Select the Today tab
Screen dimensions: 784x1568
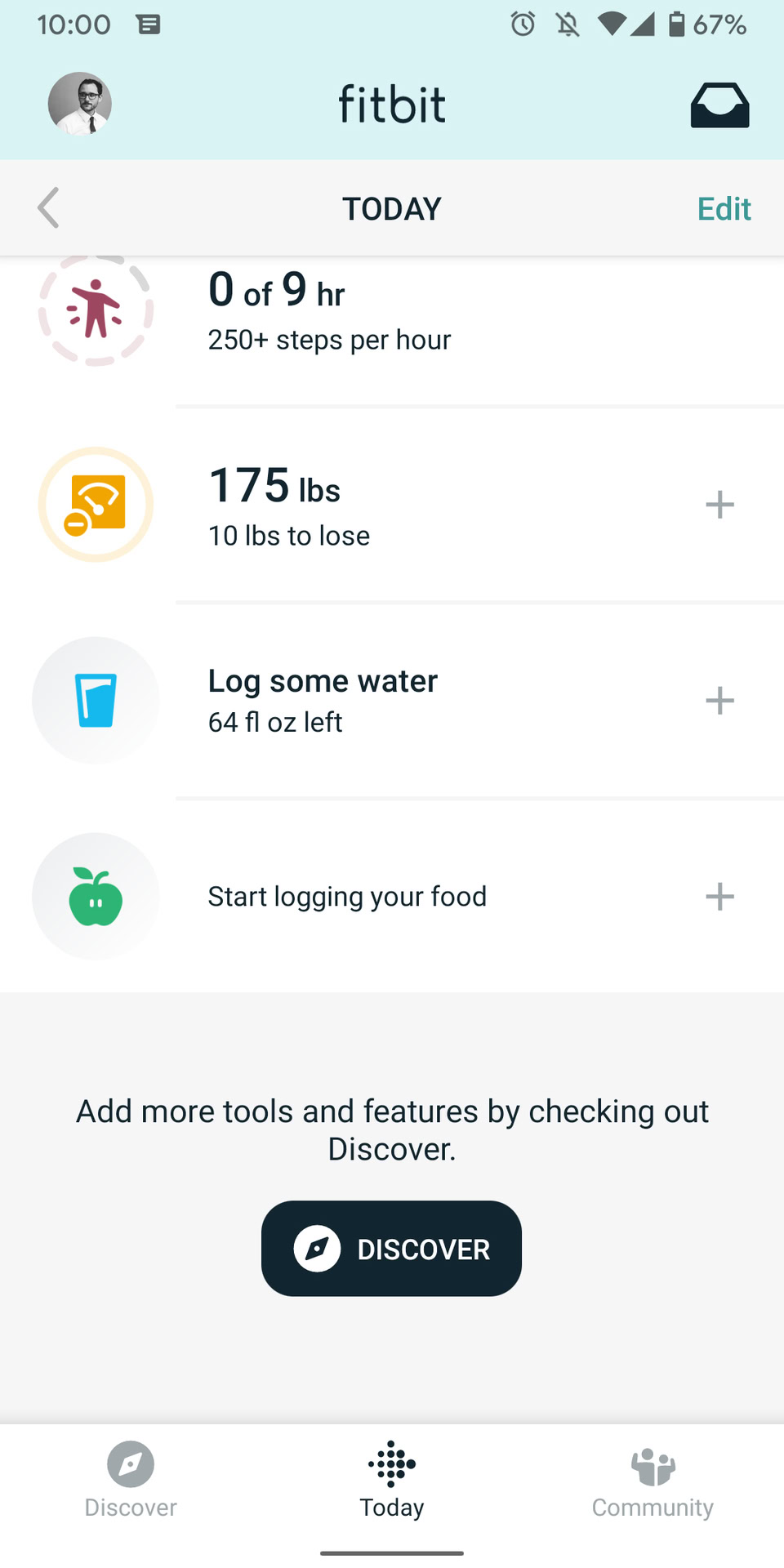point(392,1480)
